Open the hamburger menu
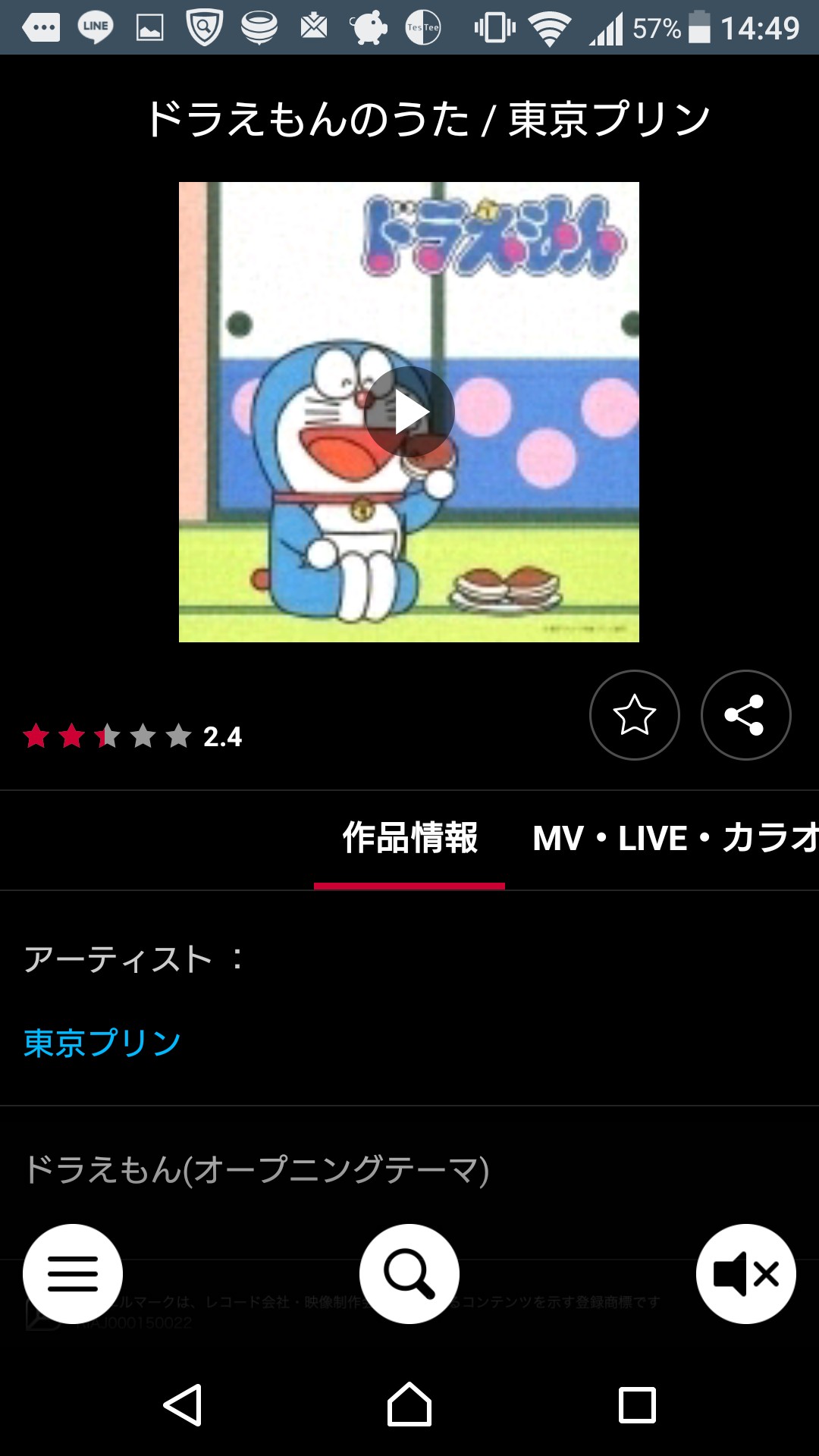819x1456 pixels. click(x=73, y=1274)
